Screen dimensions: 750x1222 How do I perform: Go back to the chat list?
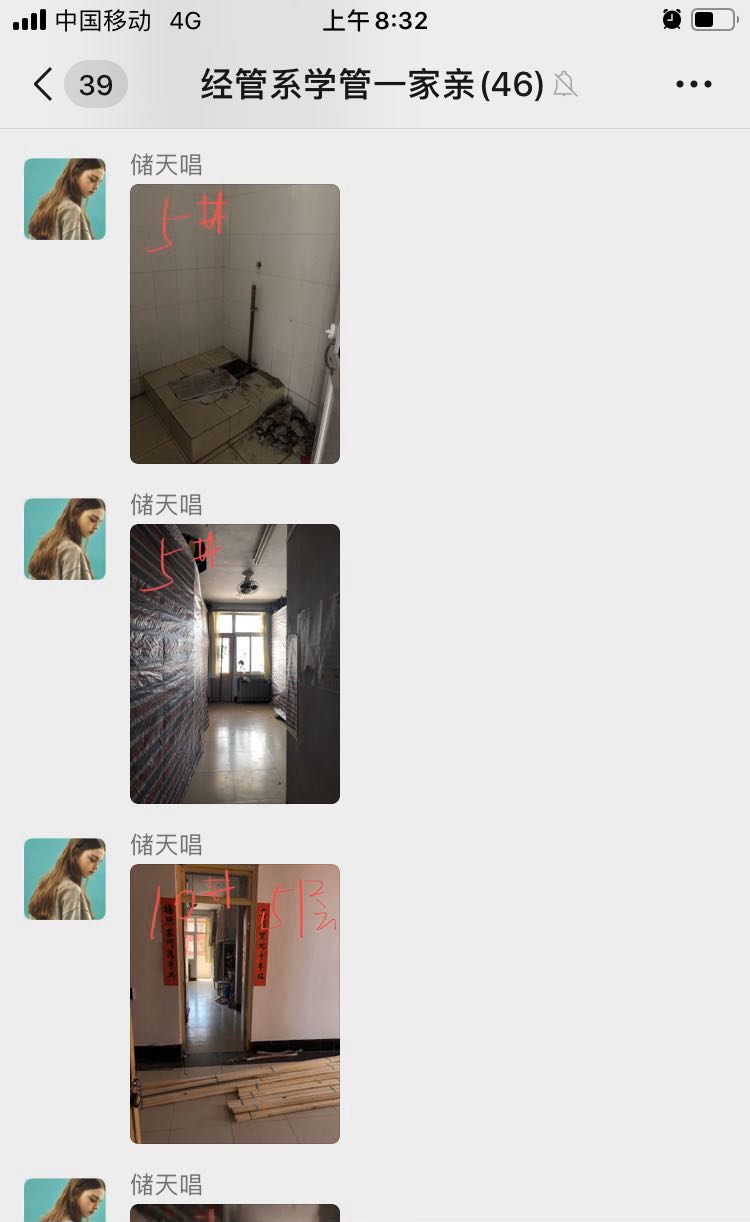[44, 85]
